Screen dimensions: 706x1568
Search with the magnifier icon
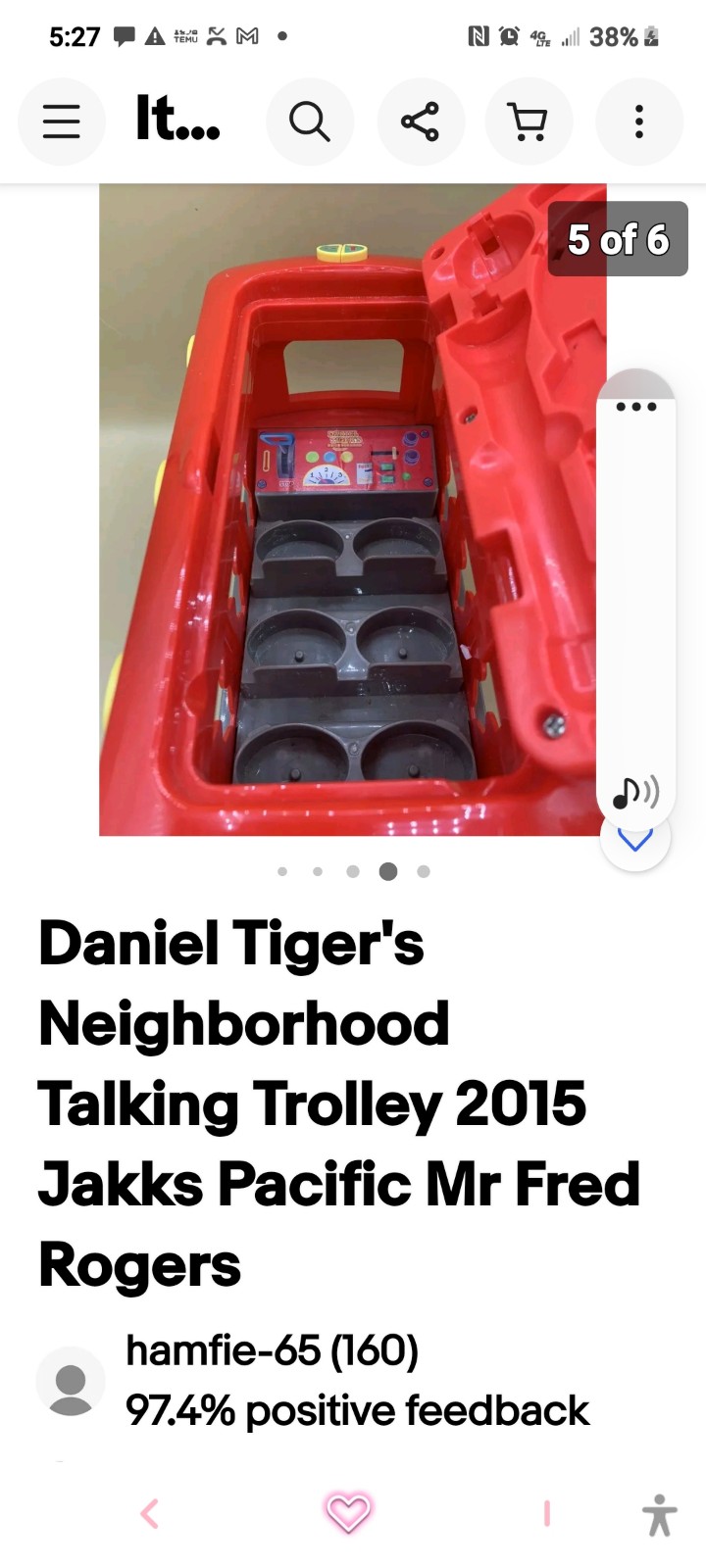click(310, 122)
